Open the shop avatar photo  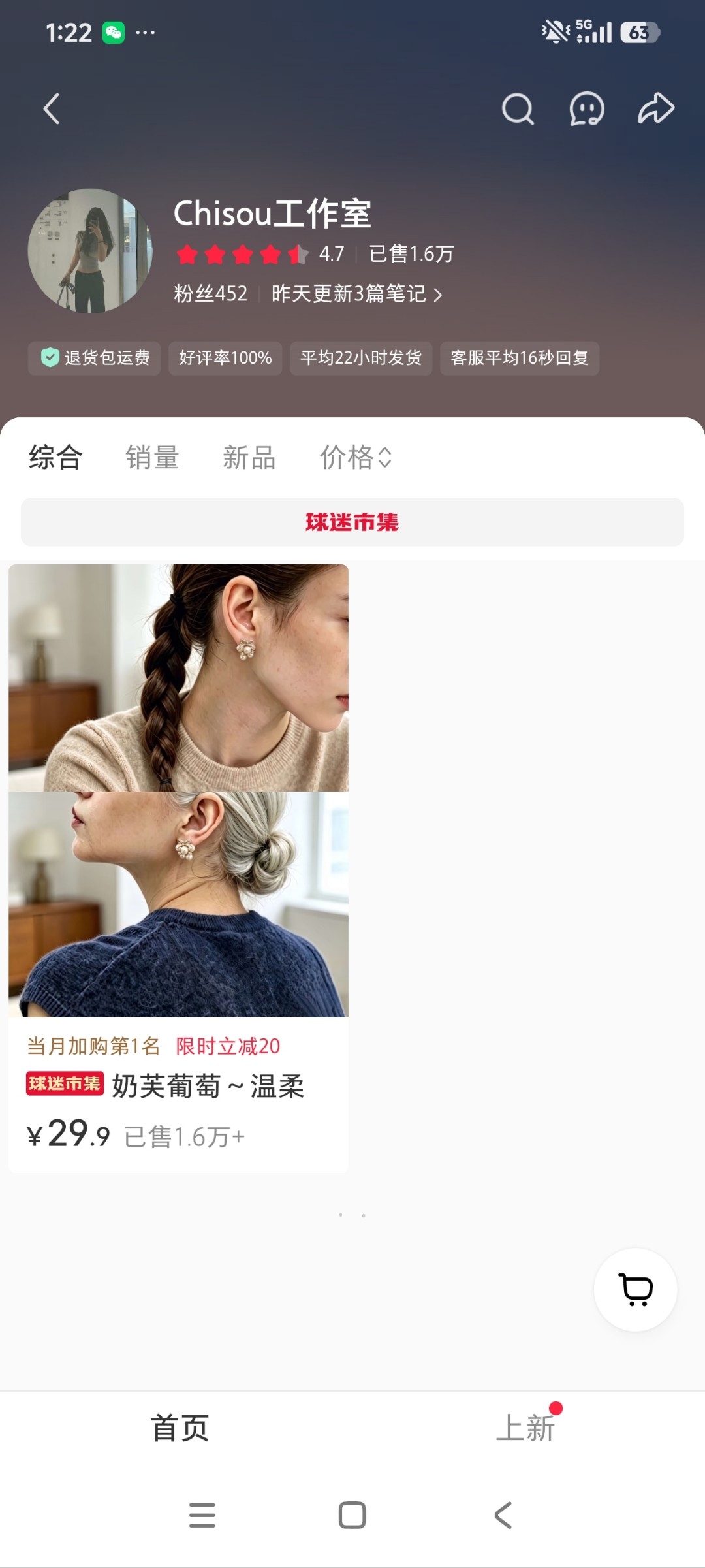[x=90, y=251]
